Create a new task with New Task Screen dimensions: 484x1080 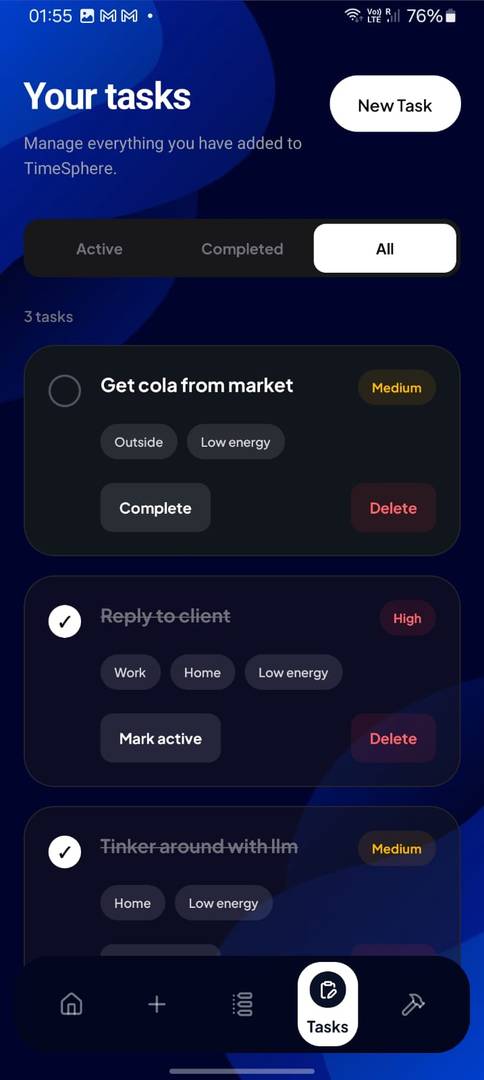(395, 105)
